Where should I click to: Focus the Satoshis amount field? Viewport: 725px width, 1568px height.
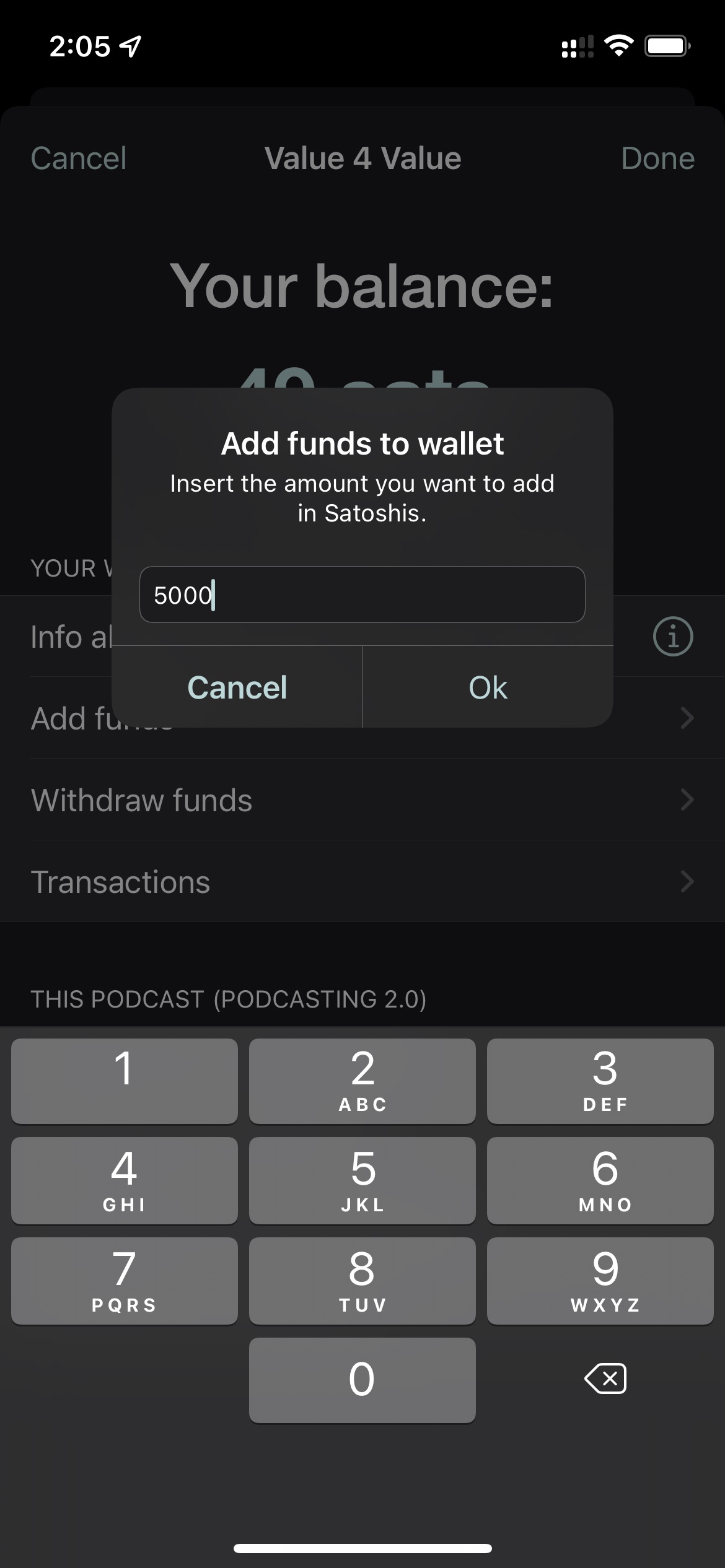362,595
